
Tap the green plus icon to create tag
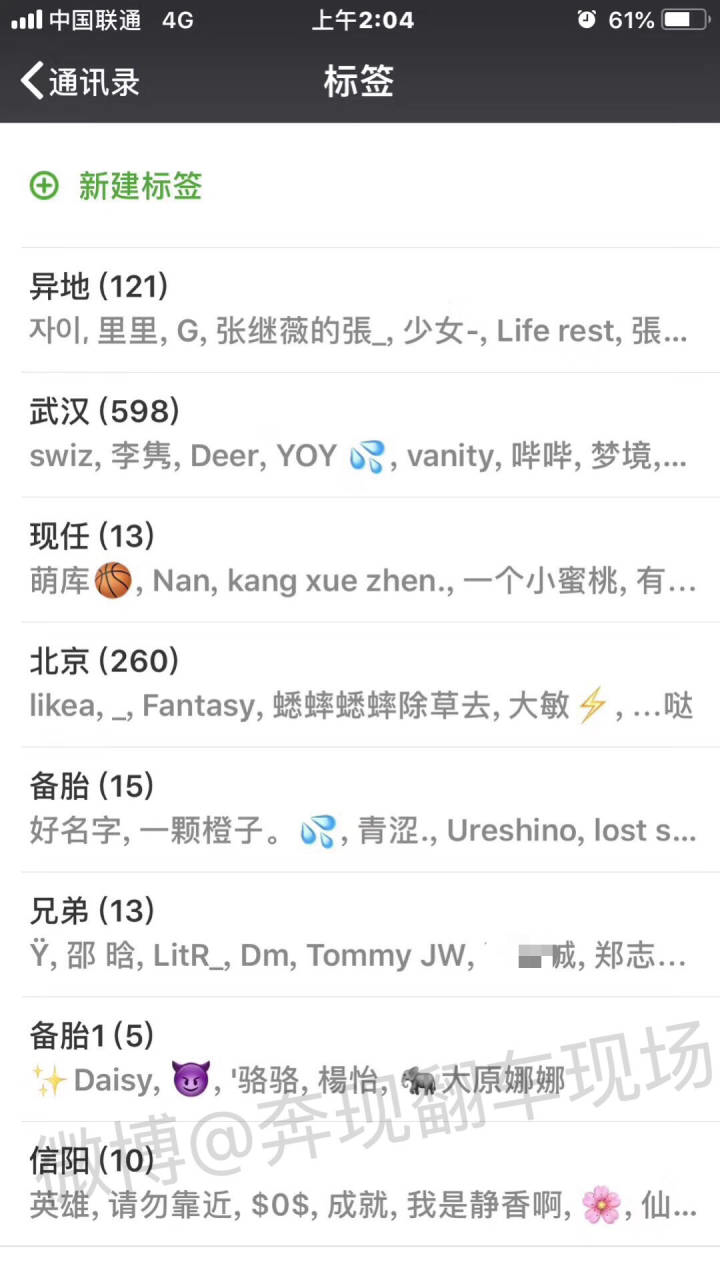tap(42, 187)
